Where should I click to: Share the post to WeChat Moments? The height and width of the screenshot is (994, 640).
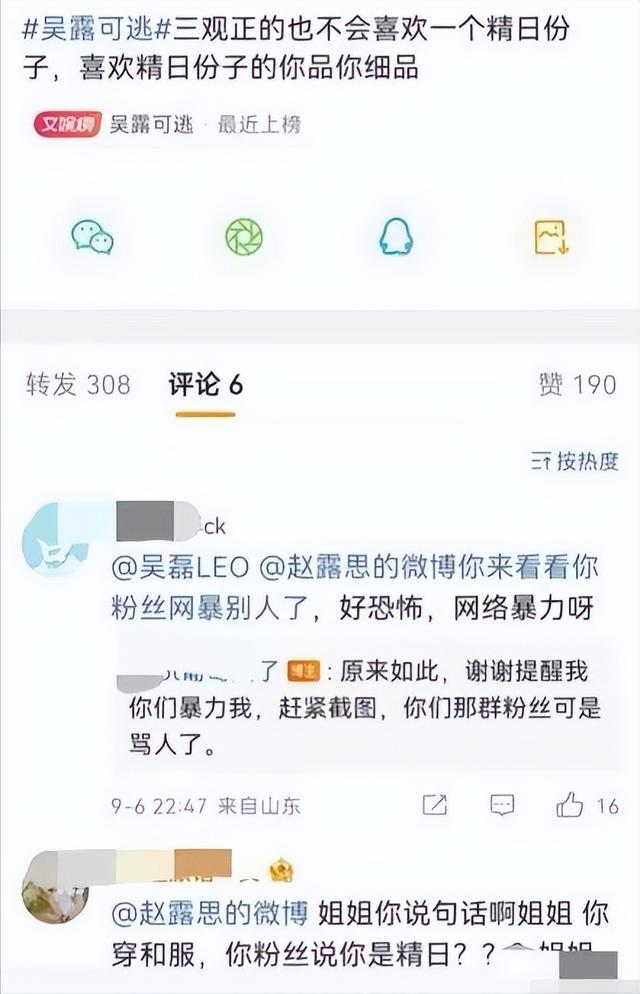coord(243,236)
